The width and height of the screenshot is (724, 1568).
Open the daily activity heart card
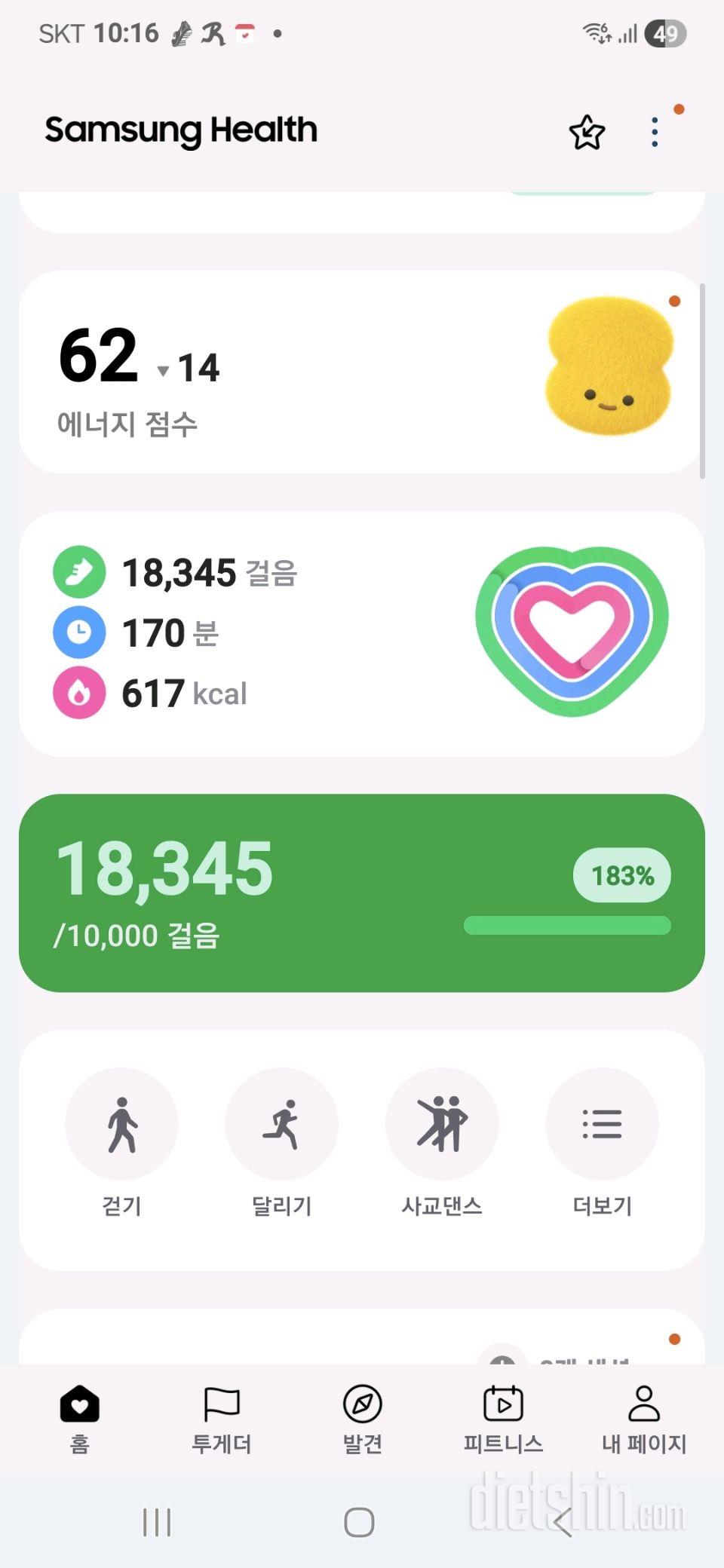(x=362, y=633)
